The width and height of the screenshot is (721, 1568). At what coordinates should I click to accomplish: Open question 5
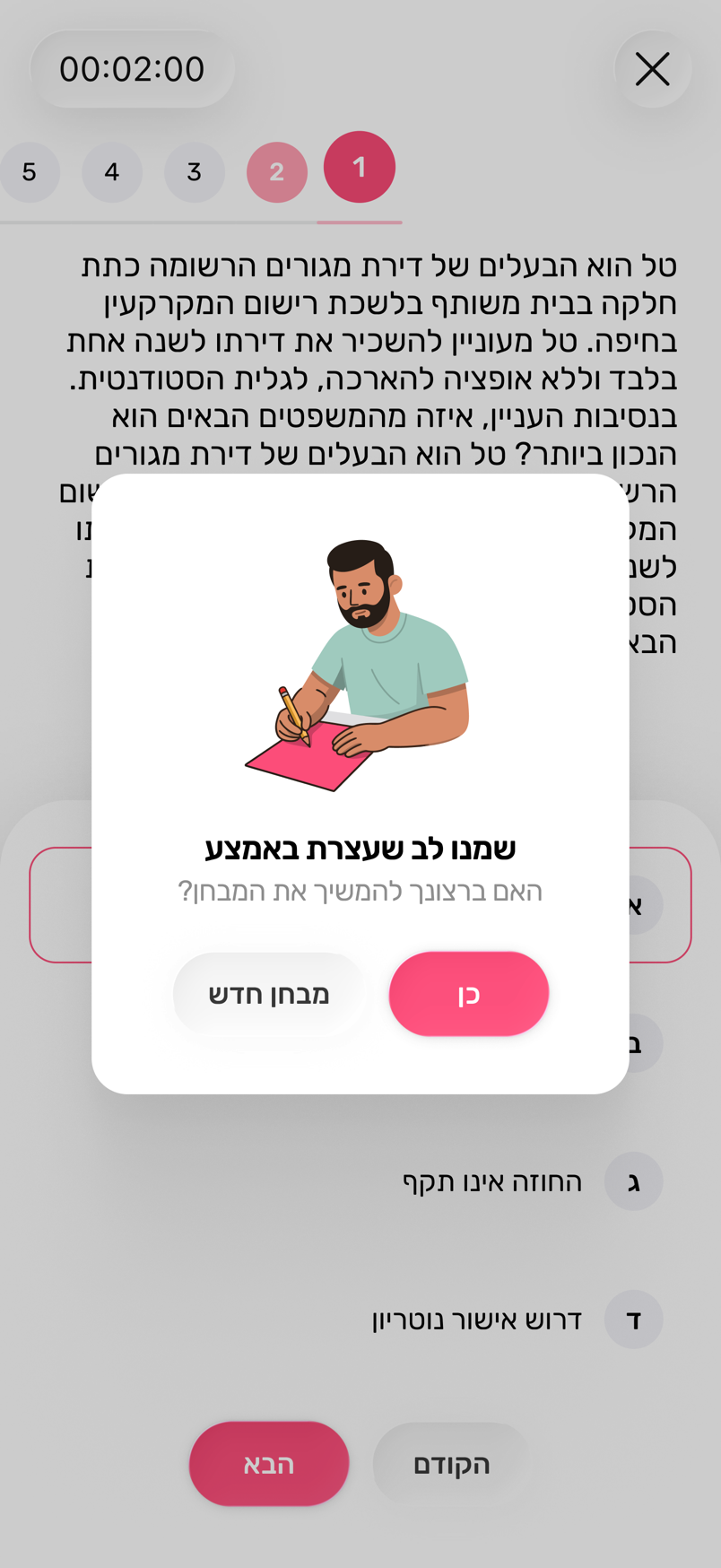[x=30, y=172]
